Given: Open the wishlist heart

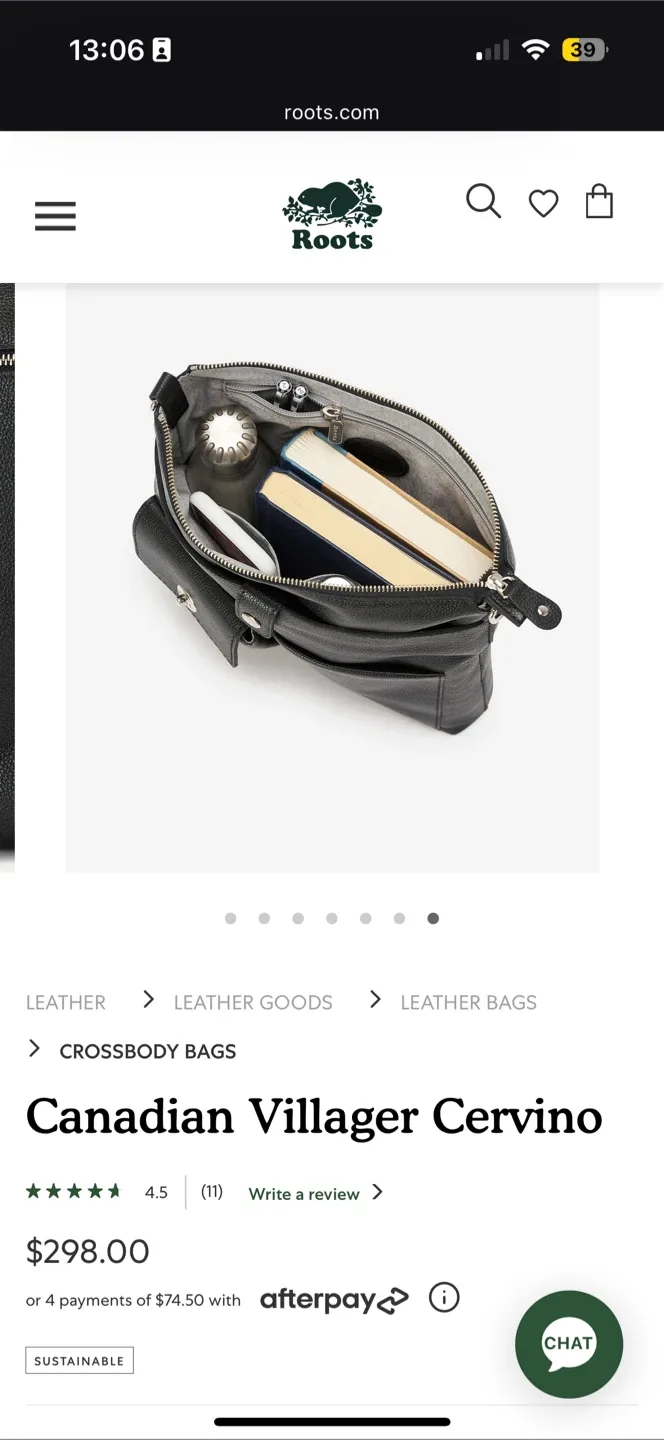Looking at the screenshot, I should [543, 204].
